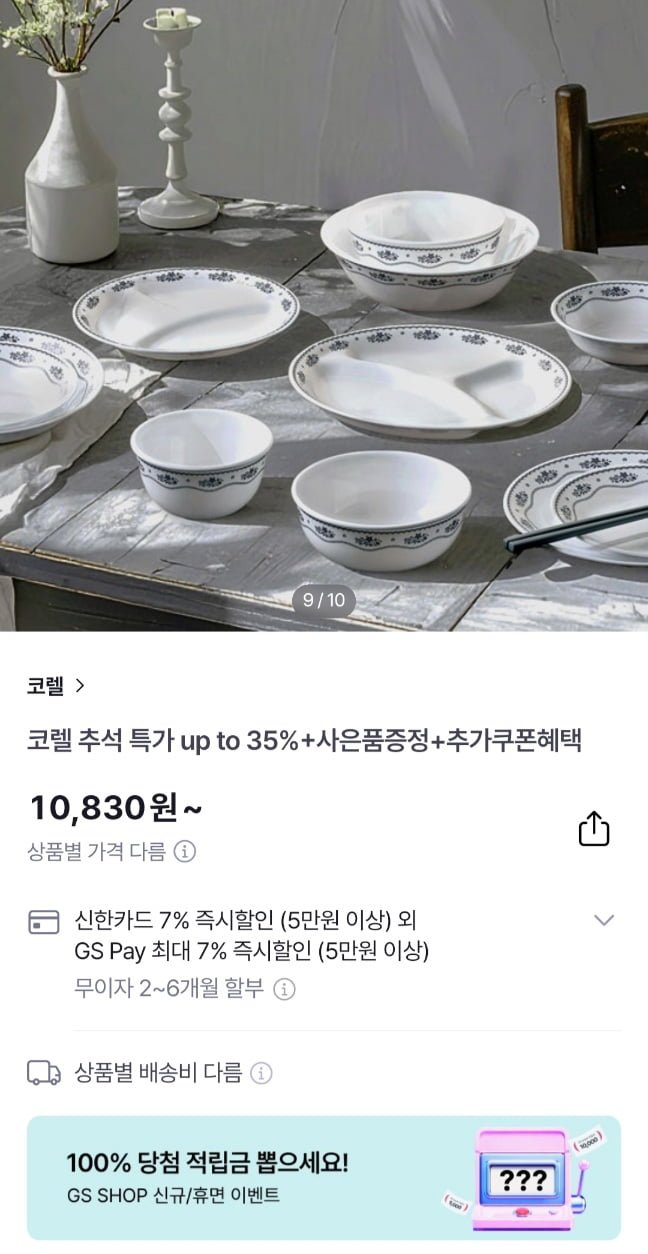Expand card discount details chevron
Image resolution: width=648 pixels, height=1254 pixels.
coord(604,920)
